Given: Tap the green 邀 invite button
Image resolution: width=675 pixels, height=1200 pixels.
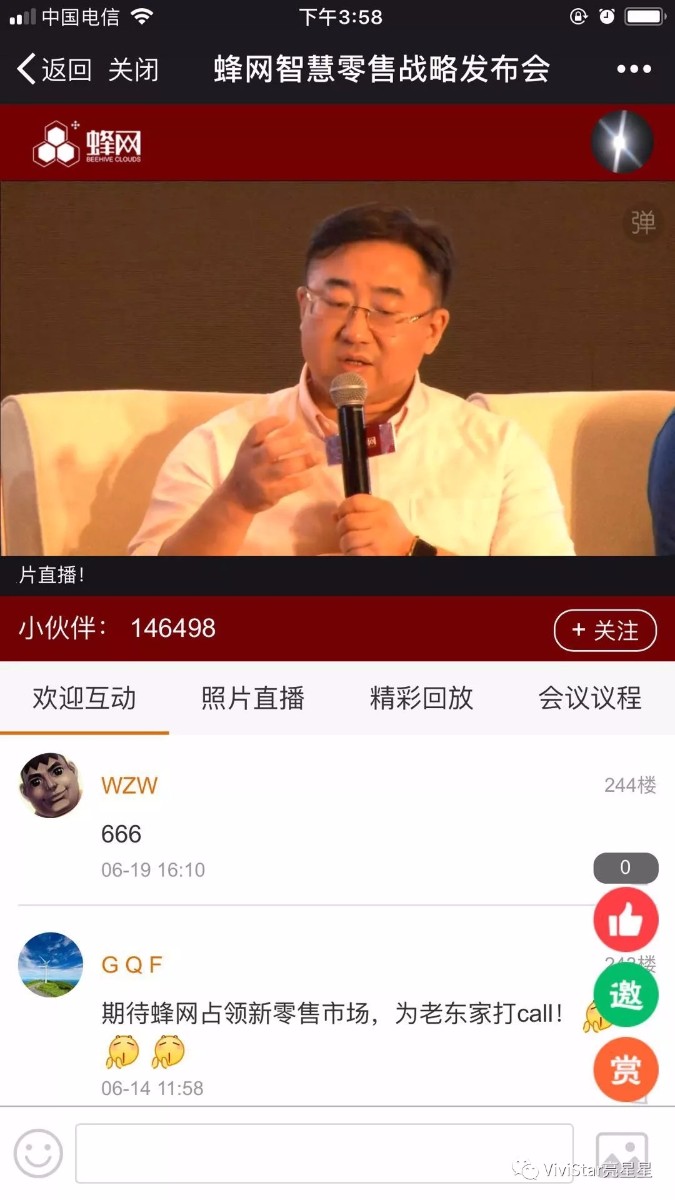Looking at the screenshot, I should click(x=626, y=995).
